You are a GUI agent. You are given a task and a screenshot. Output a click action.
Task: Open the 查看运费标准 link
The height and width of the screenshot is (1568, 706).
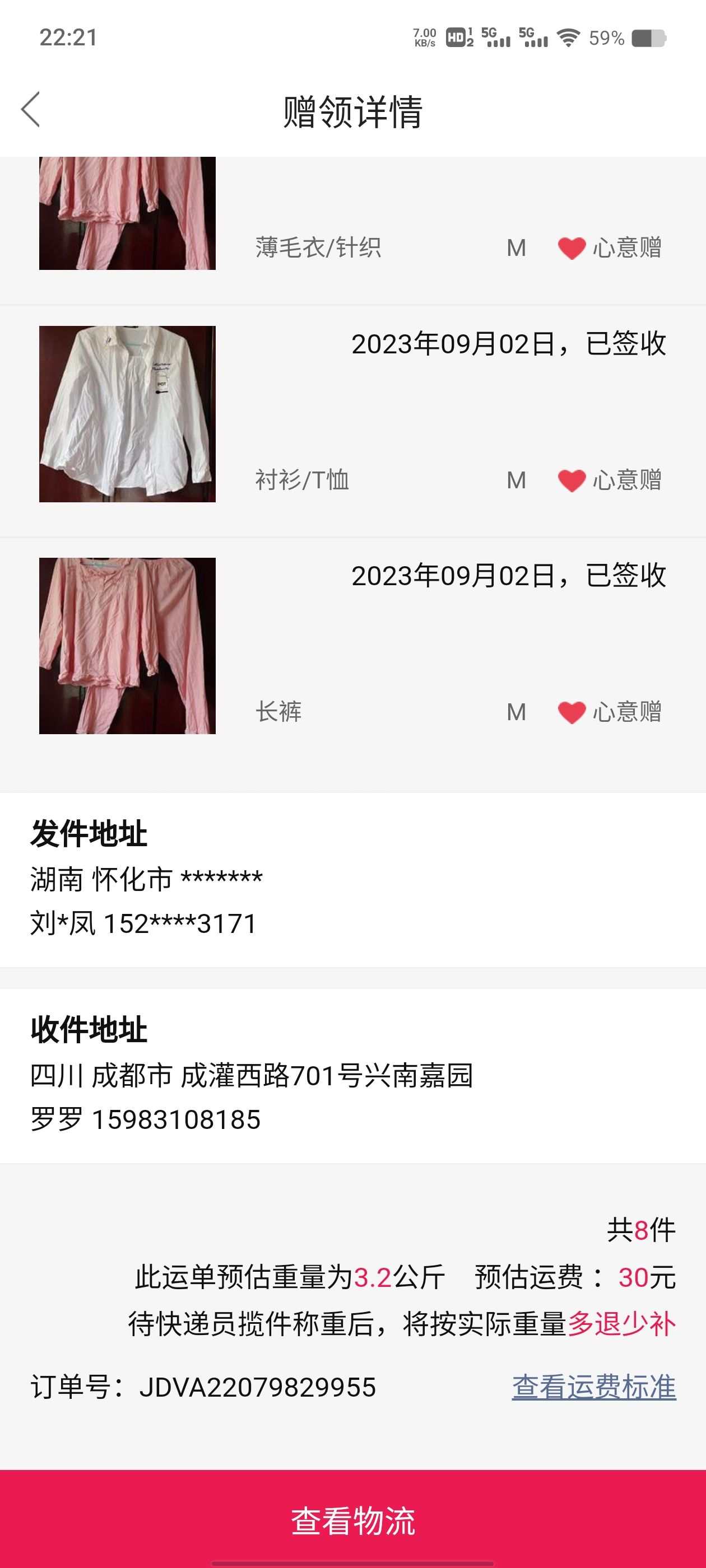(594, 1388)
